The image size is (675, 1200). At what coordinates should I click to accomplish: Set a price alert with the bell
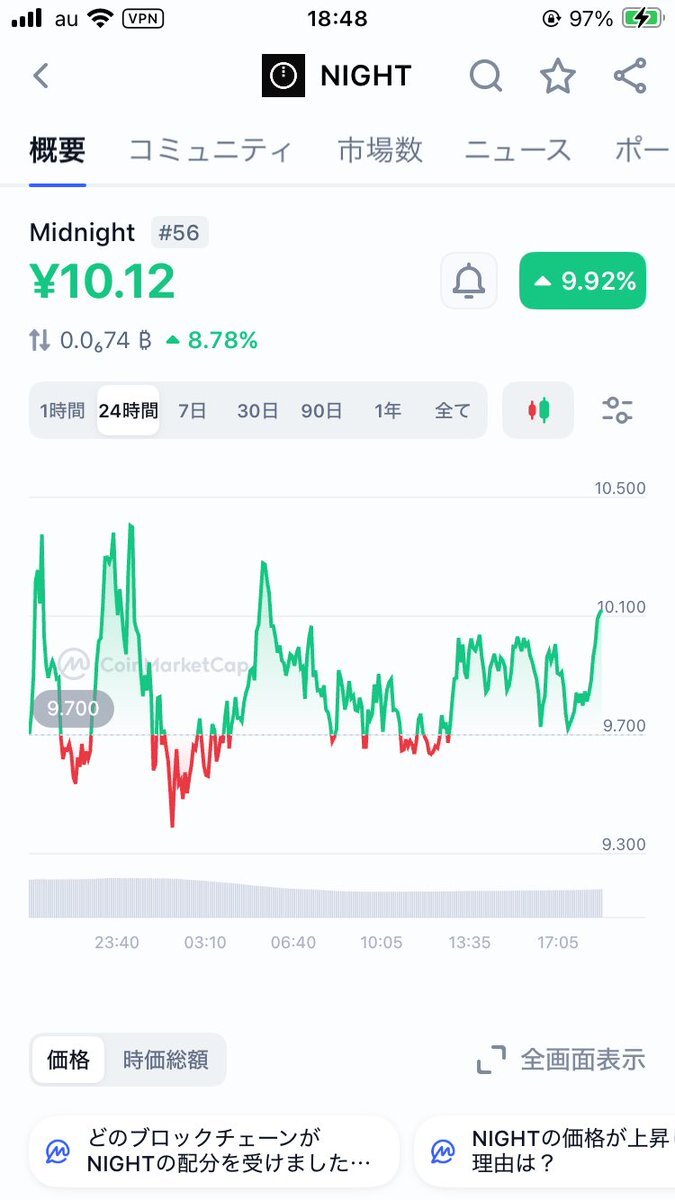[x=469, y=281]
